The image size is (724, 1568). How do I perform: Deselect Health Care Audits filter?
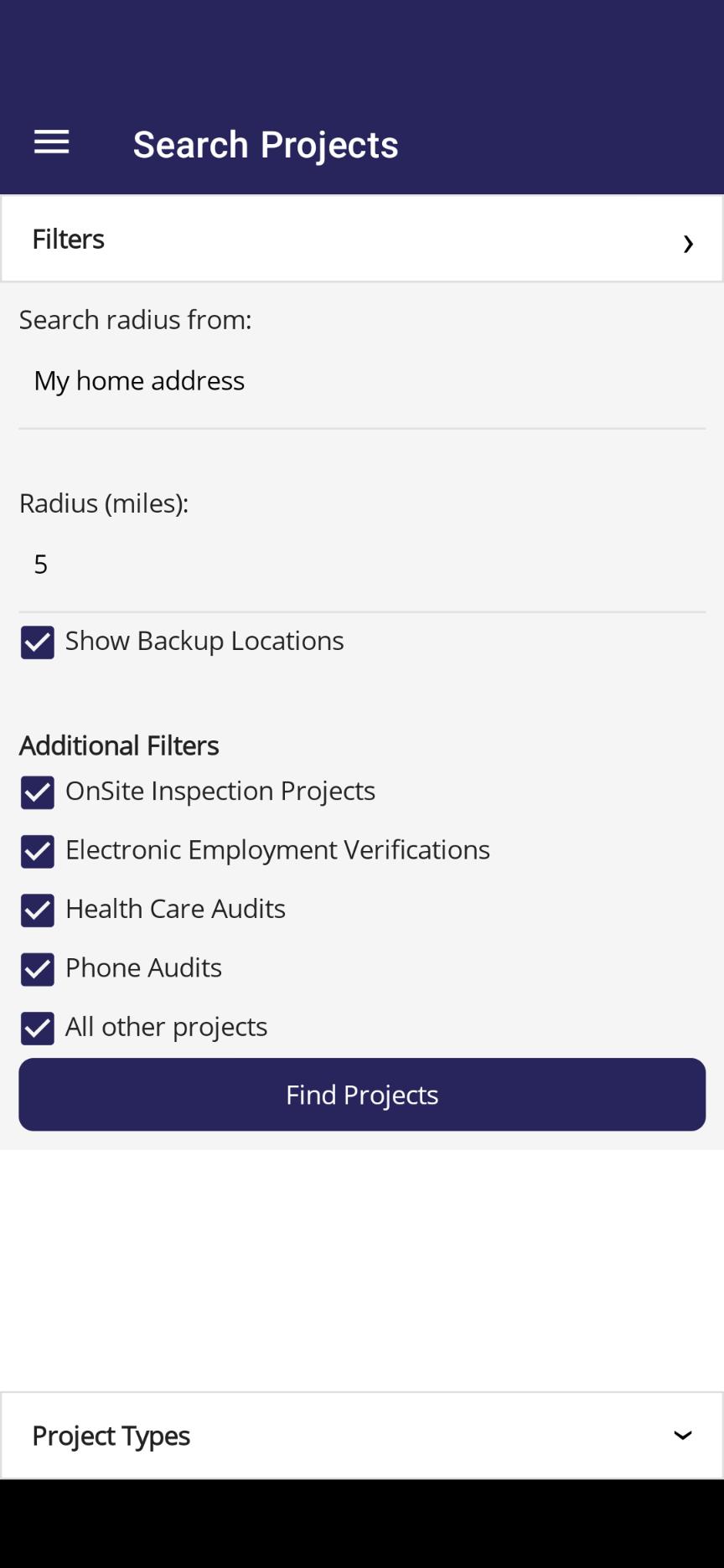click(38, 910)
